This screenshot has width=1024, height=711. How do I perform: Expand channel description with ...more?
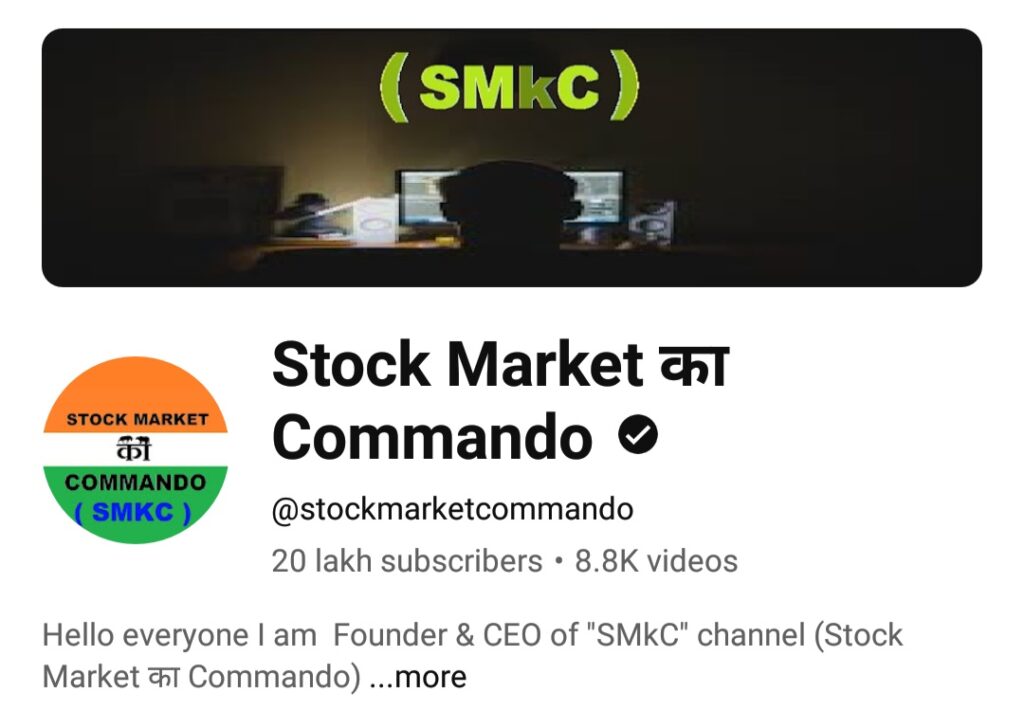click(418, 677)
